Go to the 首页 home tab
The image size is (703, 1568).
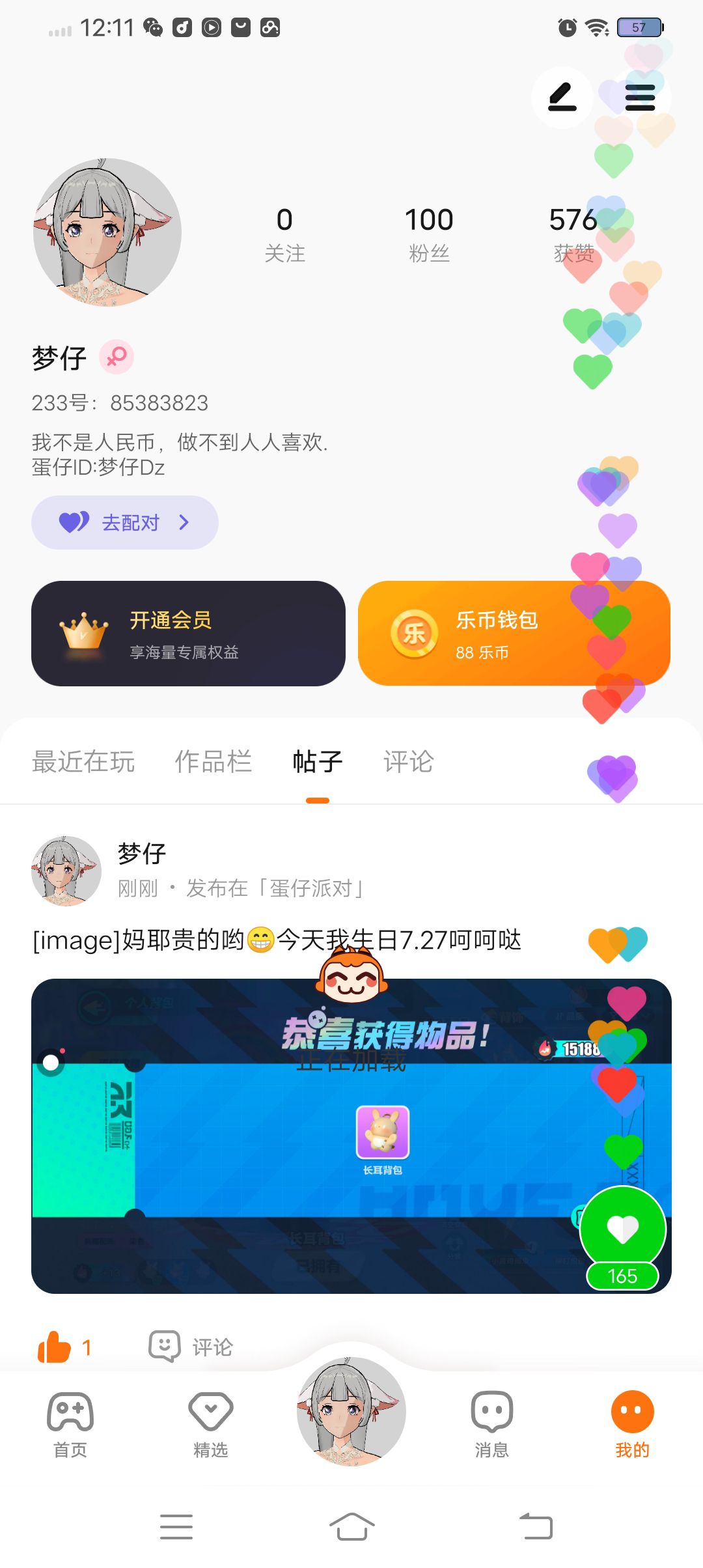(70, 1425)
